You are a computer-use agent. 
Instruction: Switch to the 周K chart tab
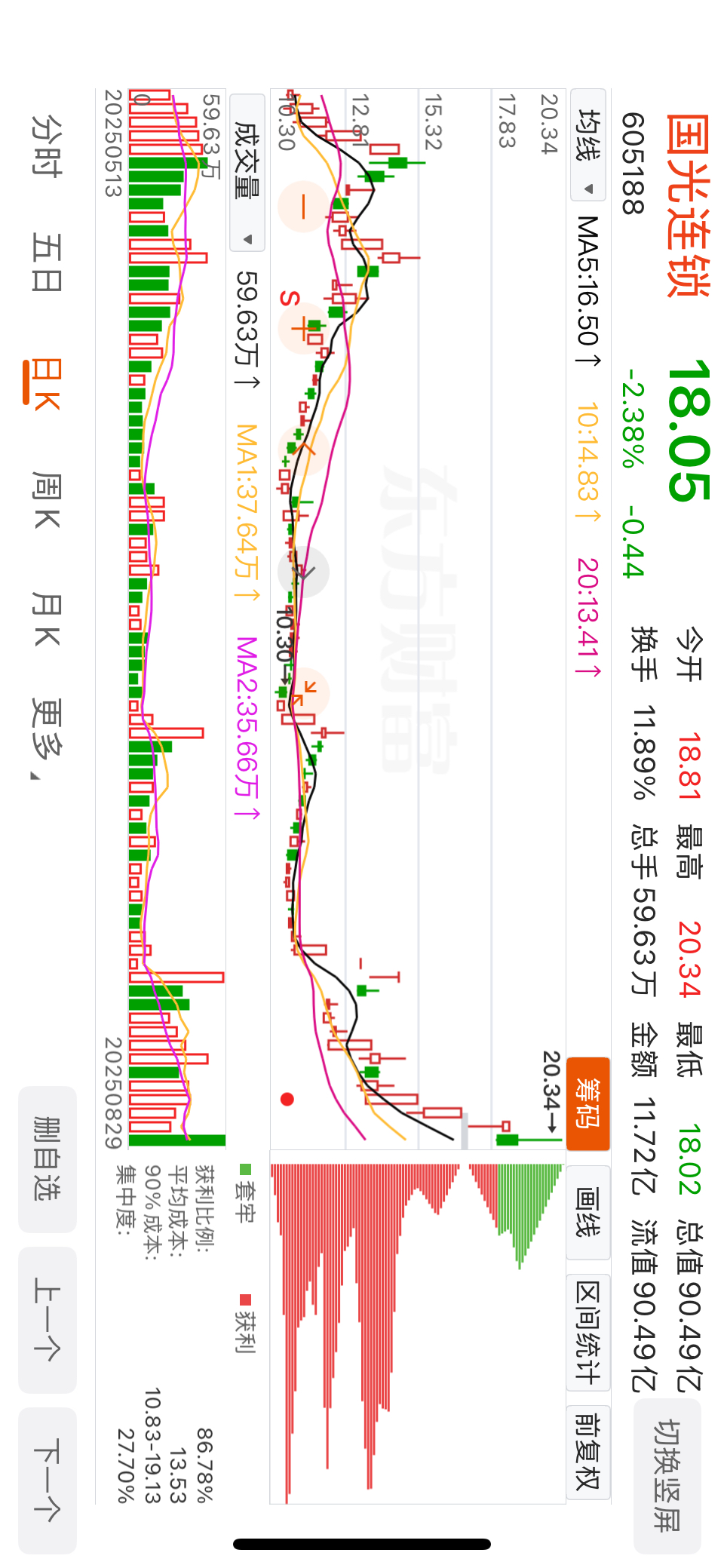click(47, 501)
